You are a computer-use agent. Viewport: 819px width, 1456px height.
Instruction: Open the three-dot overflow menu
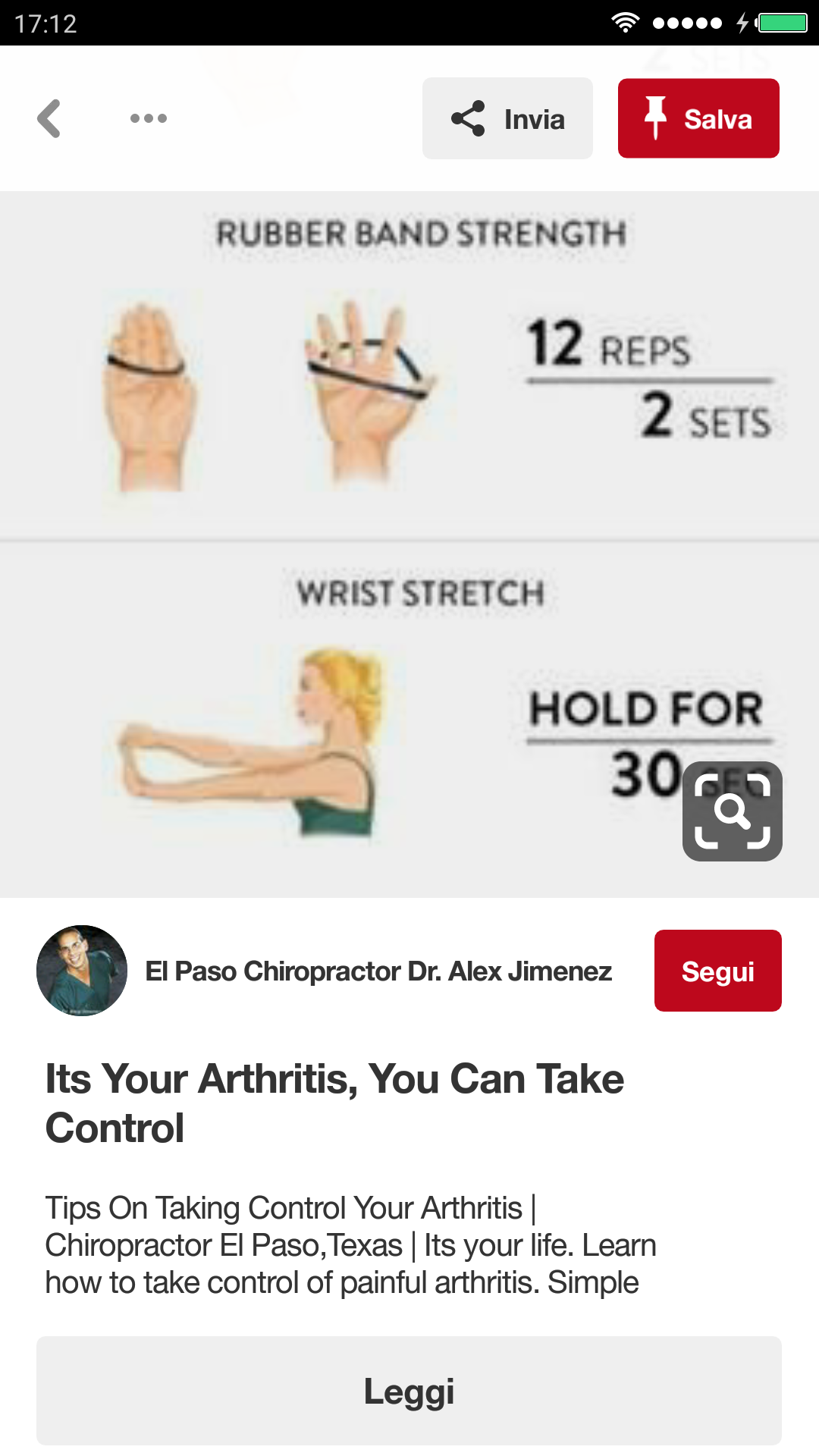(x=148, y=118)
